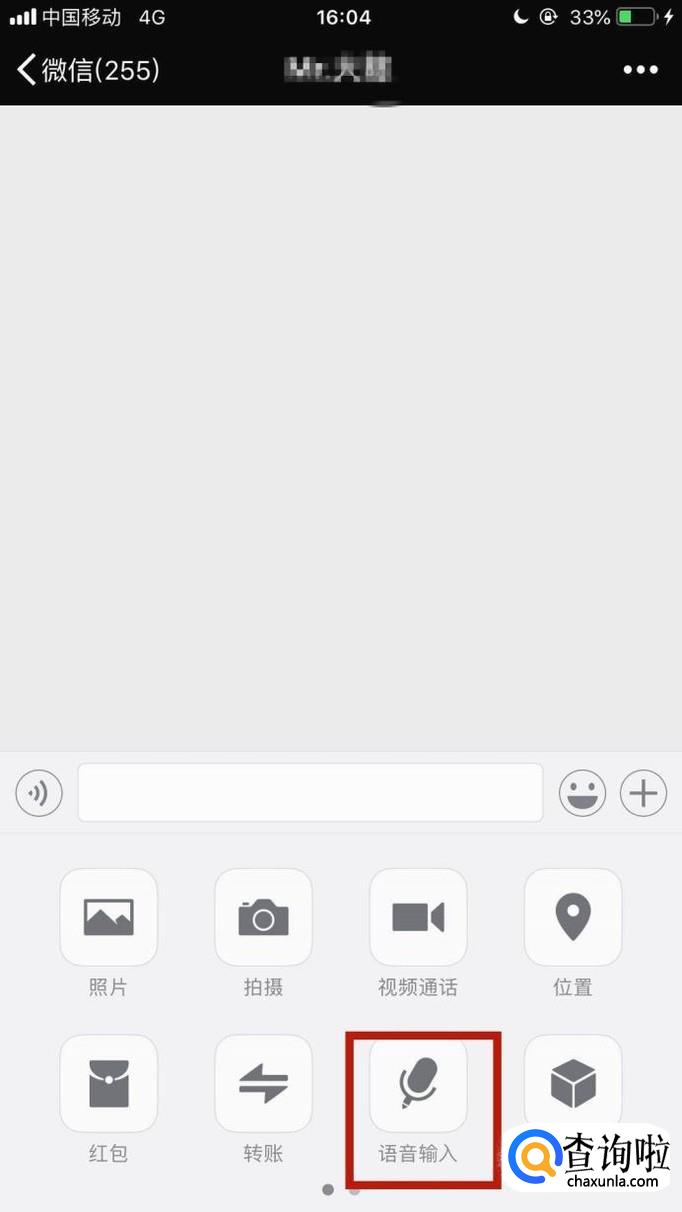
Task: Open the chat's three-dot menu
Action: tap(640, 69)
